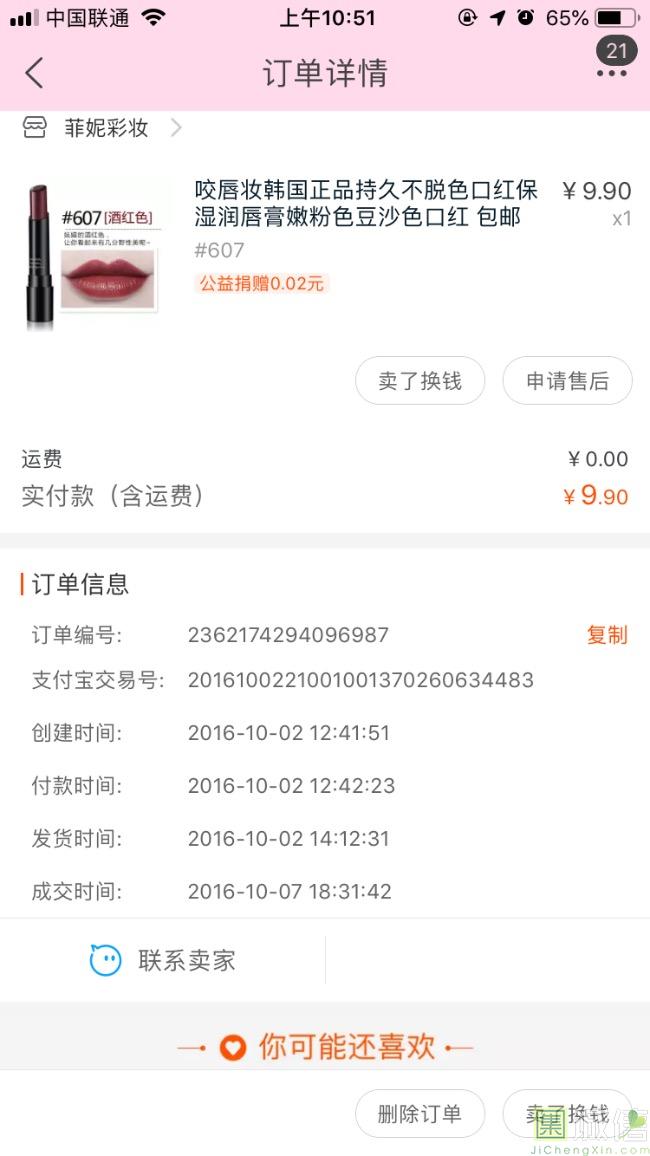Open the 菲妮彩妆 shop page
Viewport: 650px width, 1156px height.
(x=105, y=128)
